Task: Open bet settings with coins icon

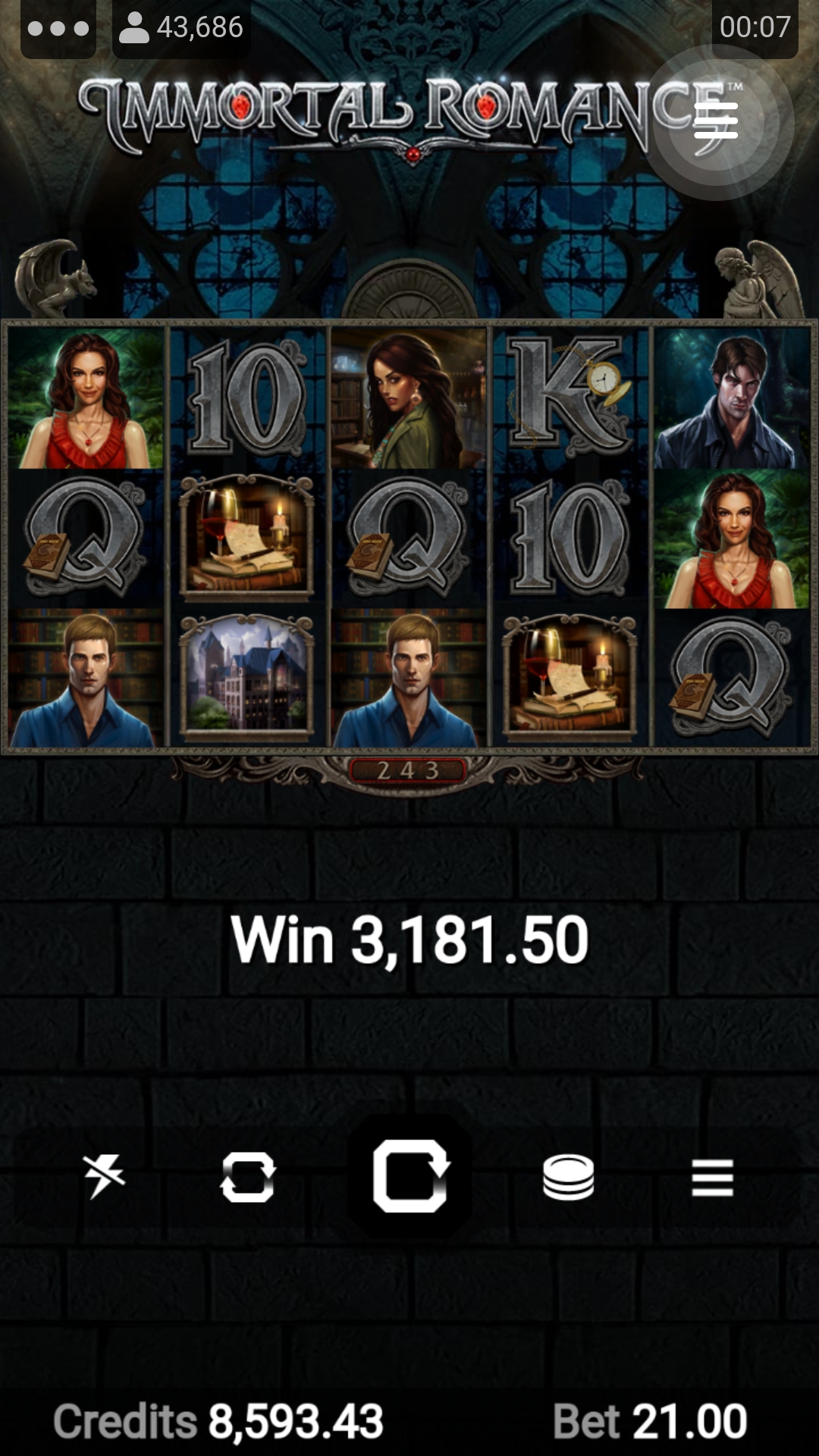Action: [568, 1177]
